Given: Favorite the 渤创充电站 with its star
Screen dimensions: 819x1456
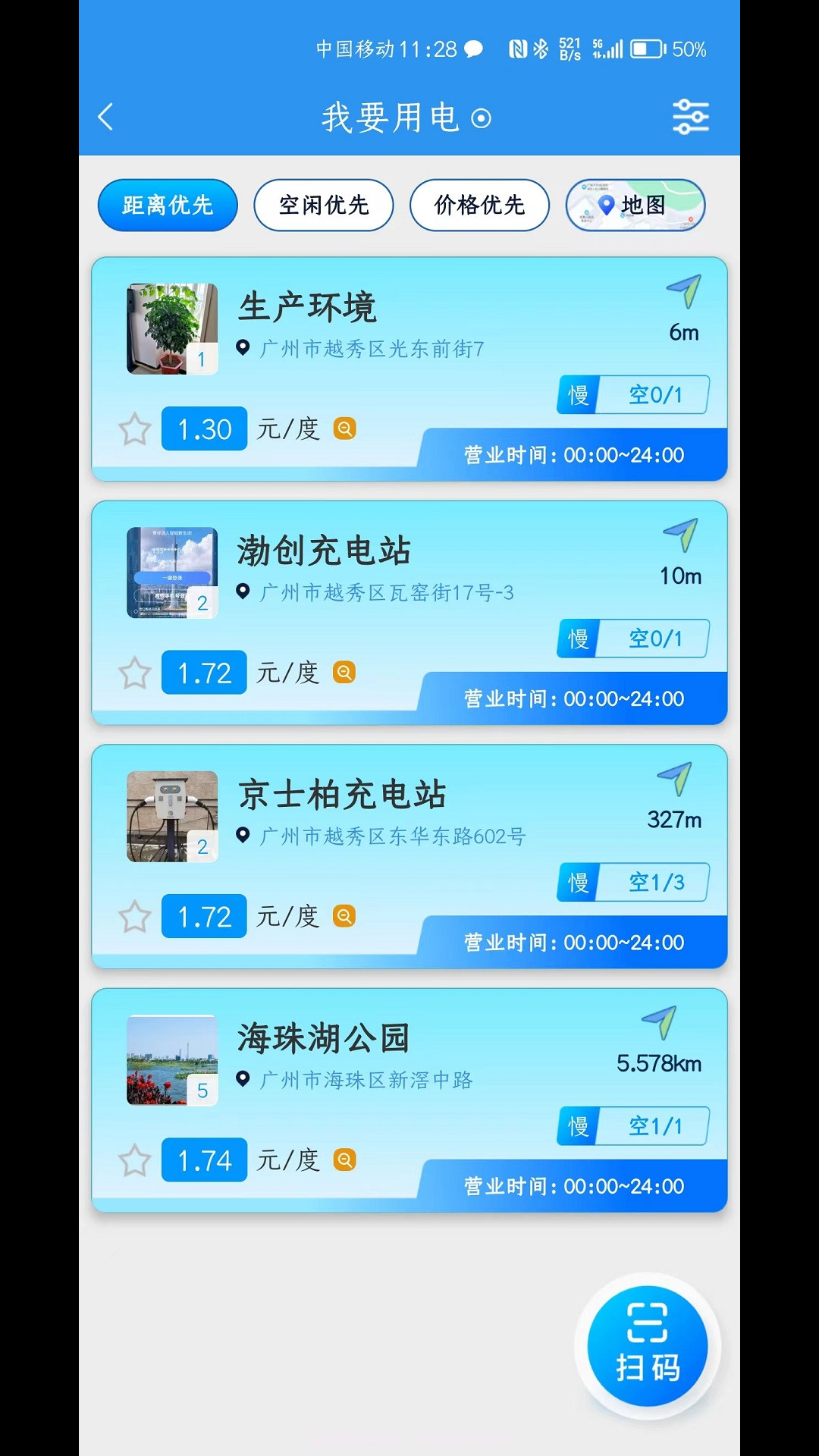Looking at the screenshot, I should click(x=133, y=673).
